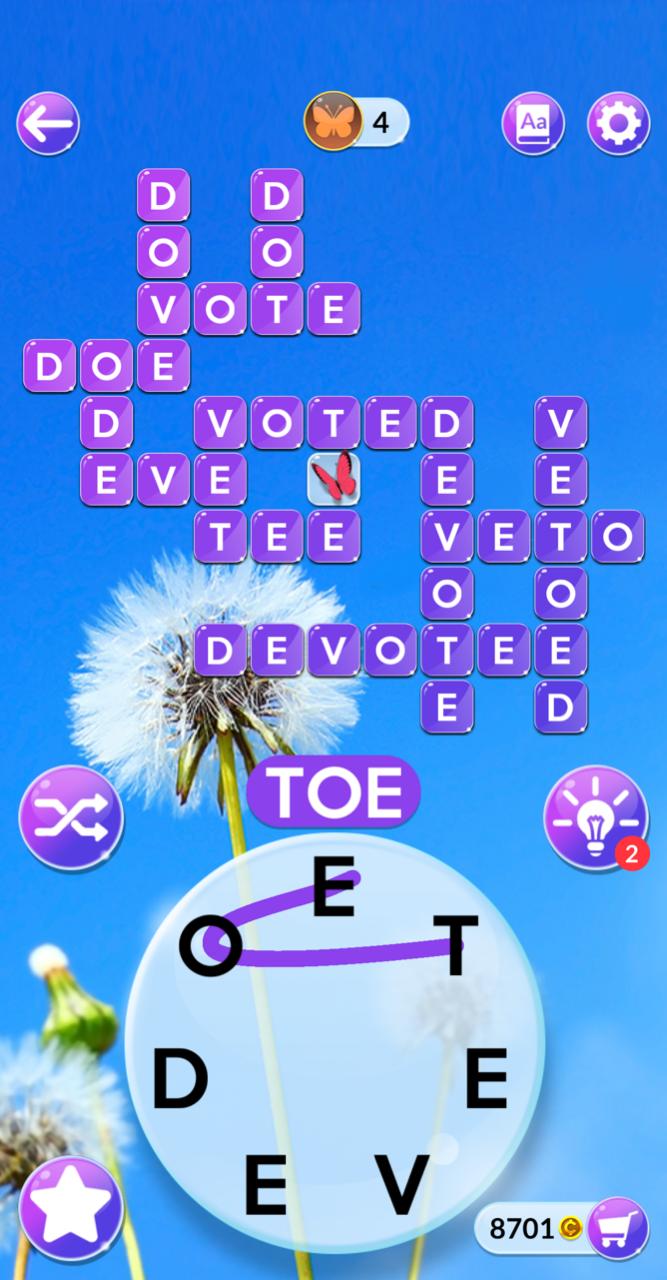Open the coin shop cart

point(618,1227)
